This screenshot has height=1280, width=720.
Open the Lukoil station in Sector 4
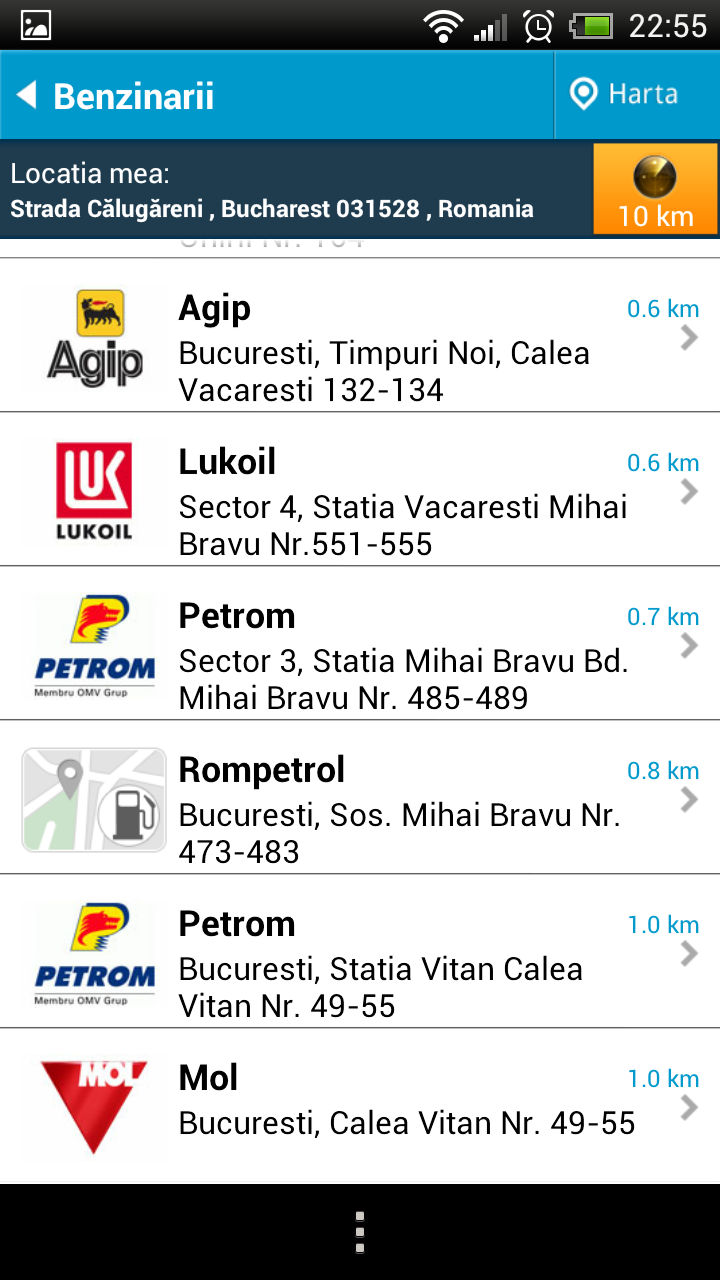click(360, 489)
